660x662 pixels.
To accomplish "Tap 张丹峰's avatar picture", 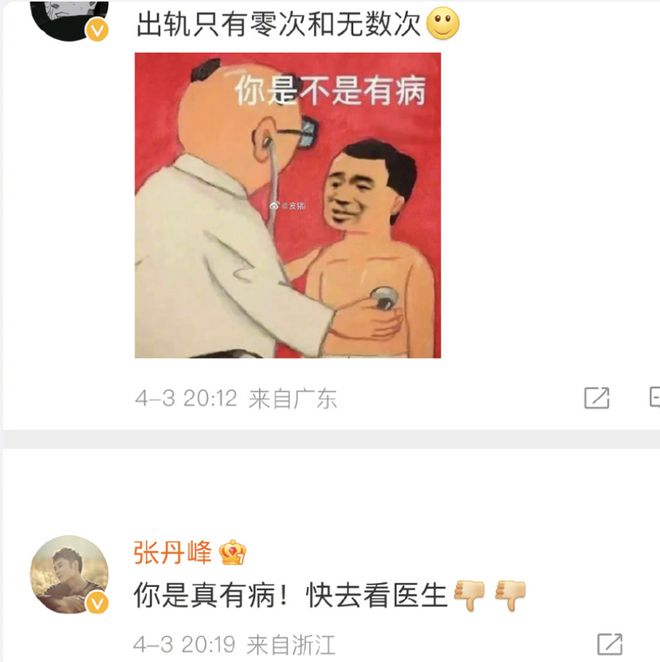I will point(69,574).
